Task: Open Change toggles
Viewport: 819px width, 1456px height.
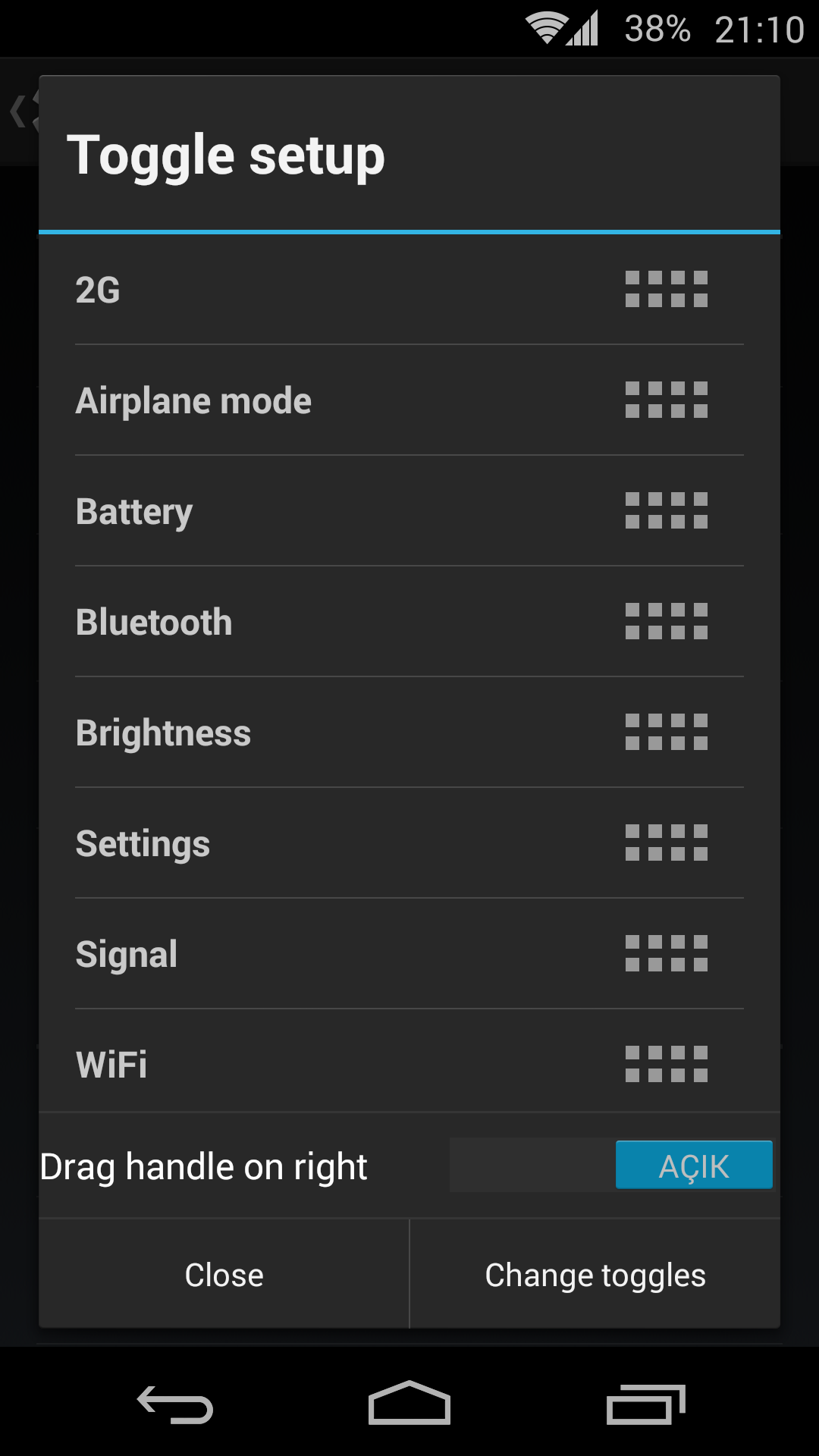Action: [595, 1275]
